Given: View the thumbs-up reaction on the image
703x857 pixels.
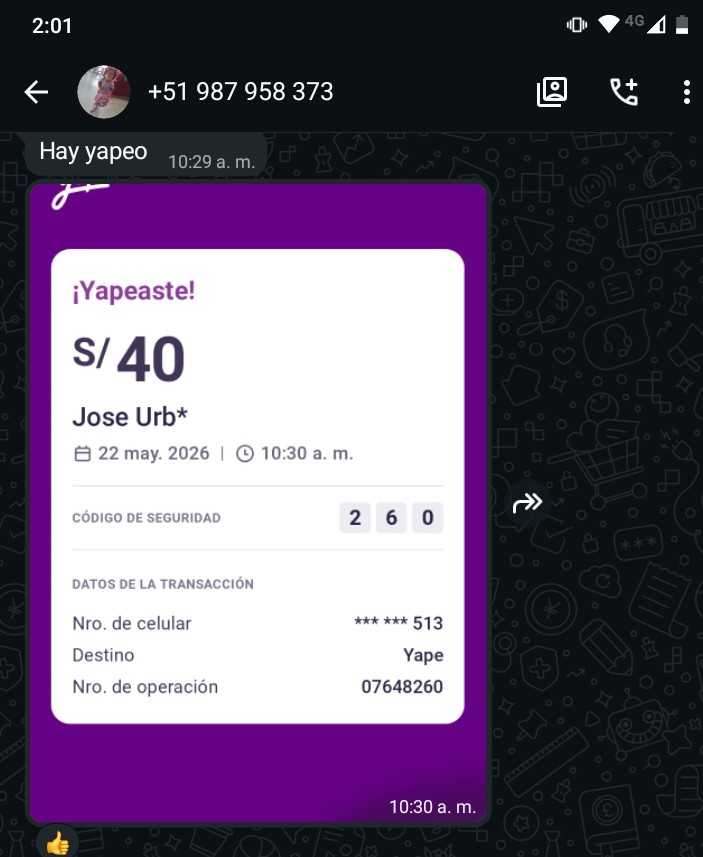Looking at the screenshot, I should (58, 842).
